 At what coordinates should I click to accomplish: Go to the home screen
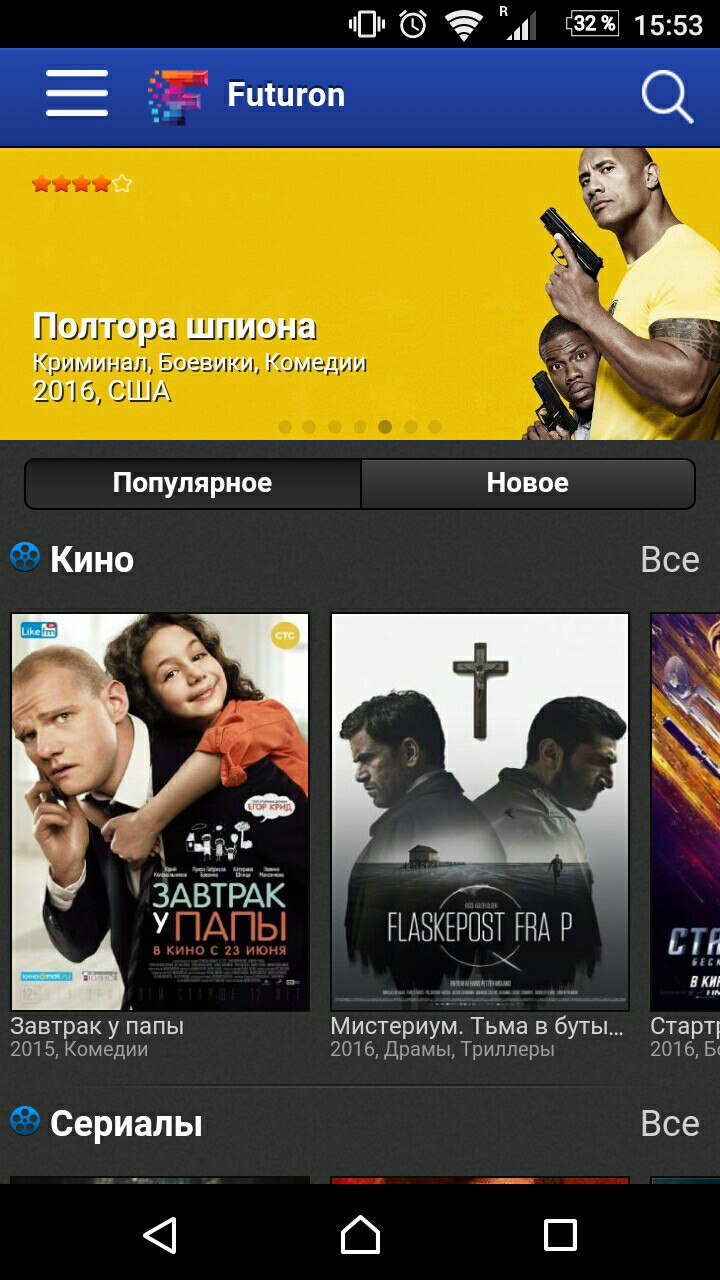360,1236
